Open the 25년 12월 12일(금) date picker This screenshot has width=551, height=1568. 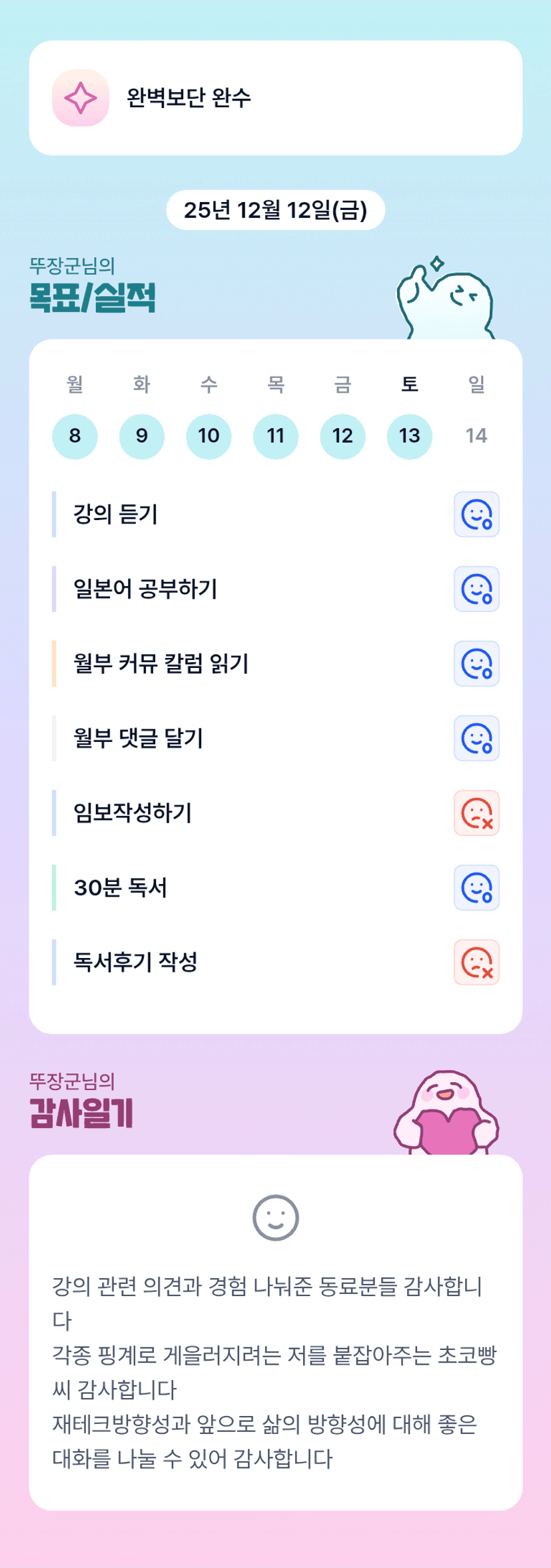coord(275,210)
